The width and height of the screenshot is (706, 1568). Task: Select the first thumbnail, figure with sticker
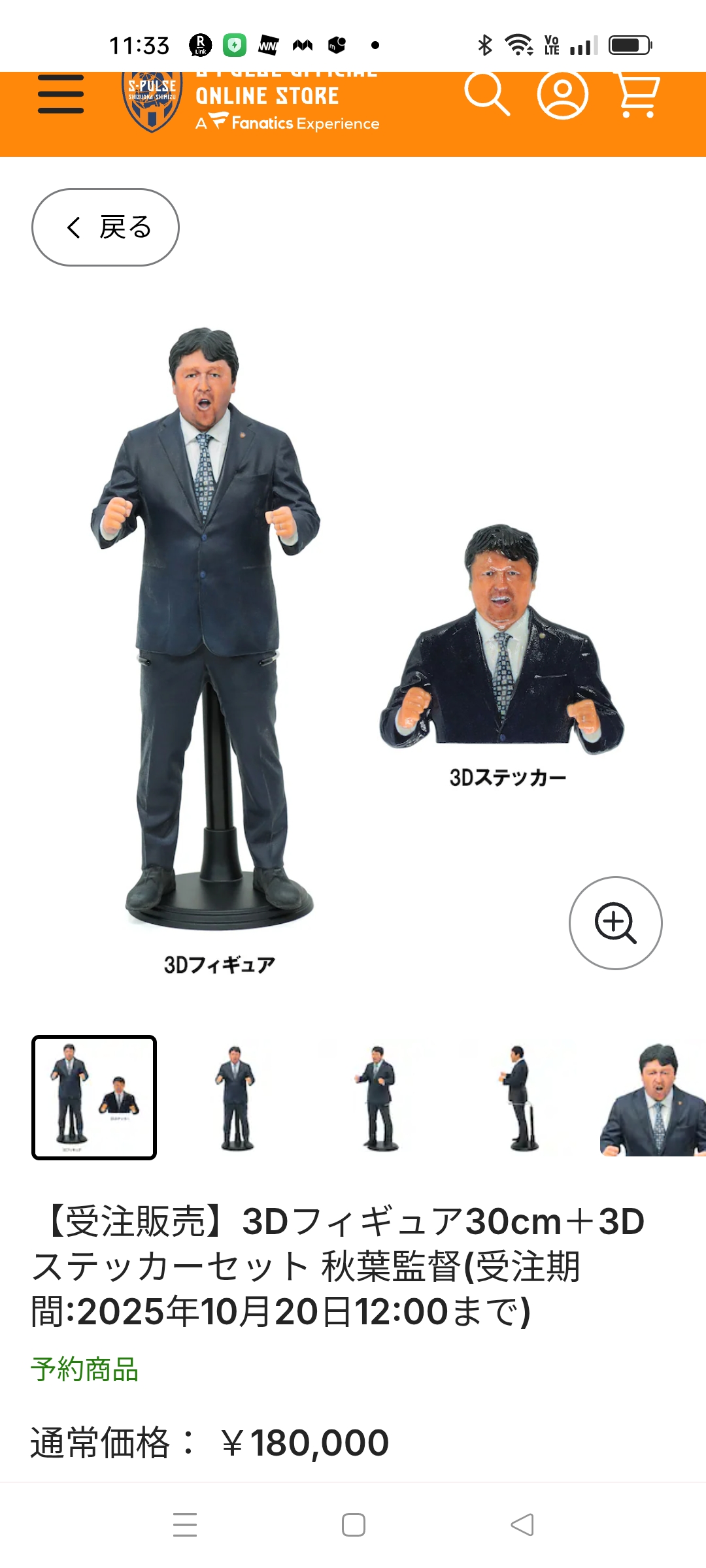[94, 1098]
